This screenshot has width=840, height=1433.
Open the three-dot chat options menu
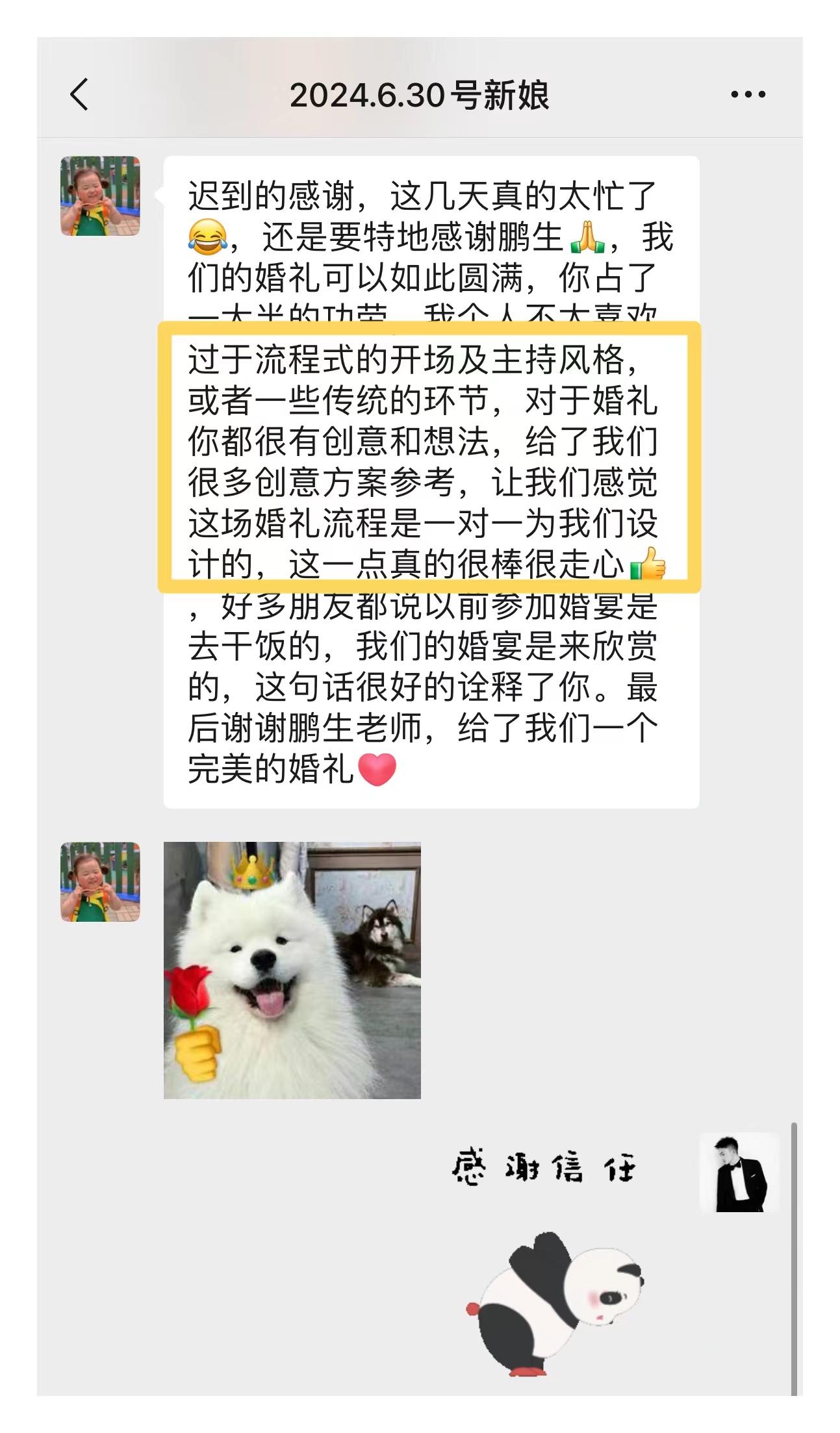[748, 95]
